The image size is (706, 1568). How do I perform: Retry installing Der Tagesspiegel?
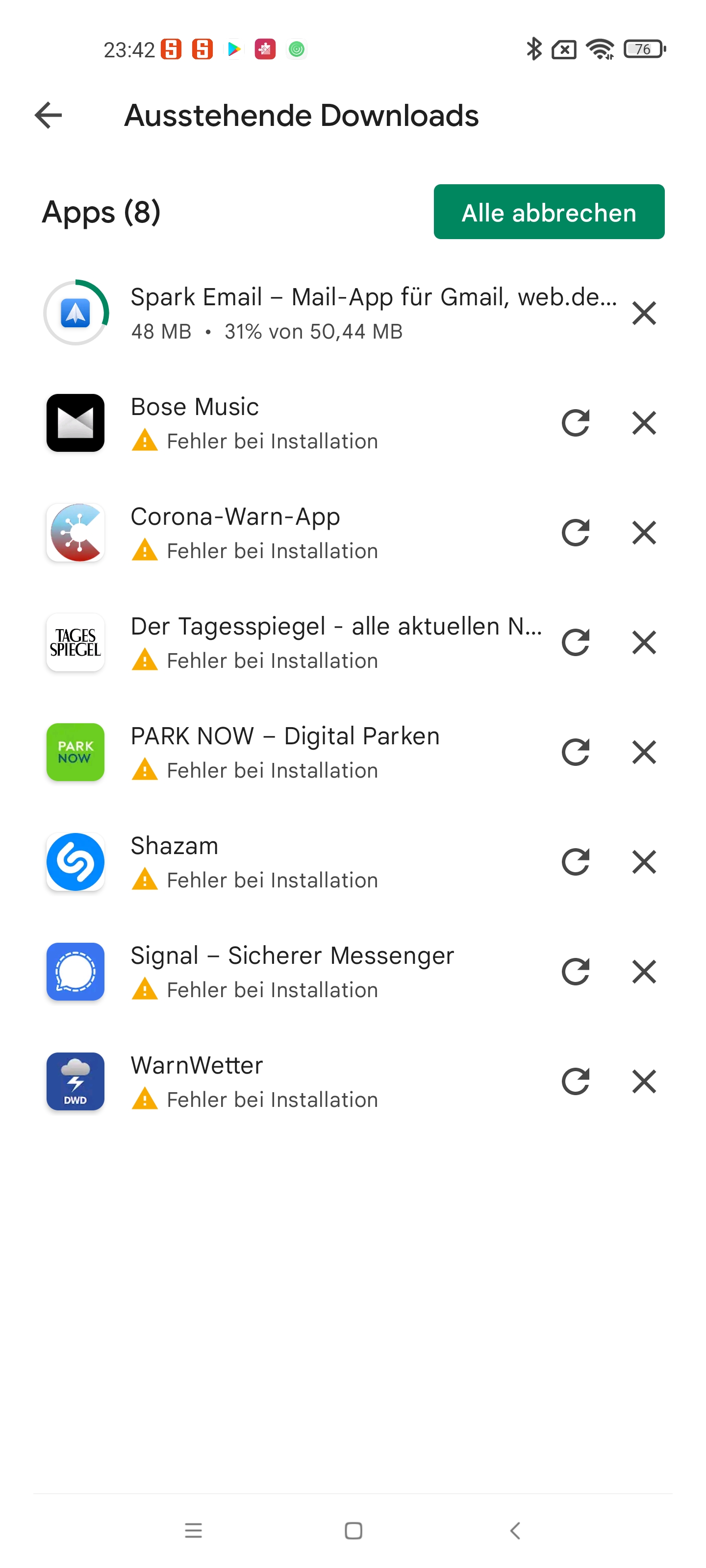click(575, 642)
